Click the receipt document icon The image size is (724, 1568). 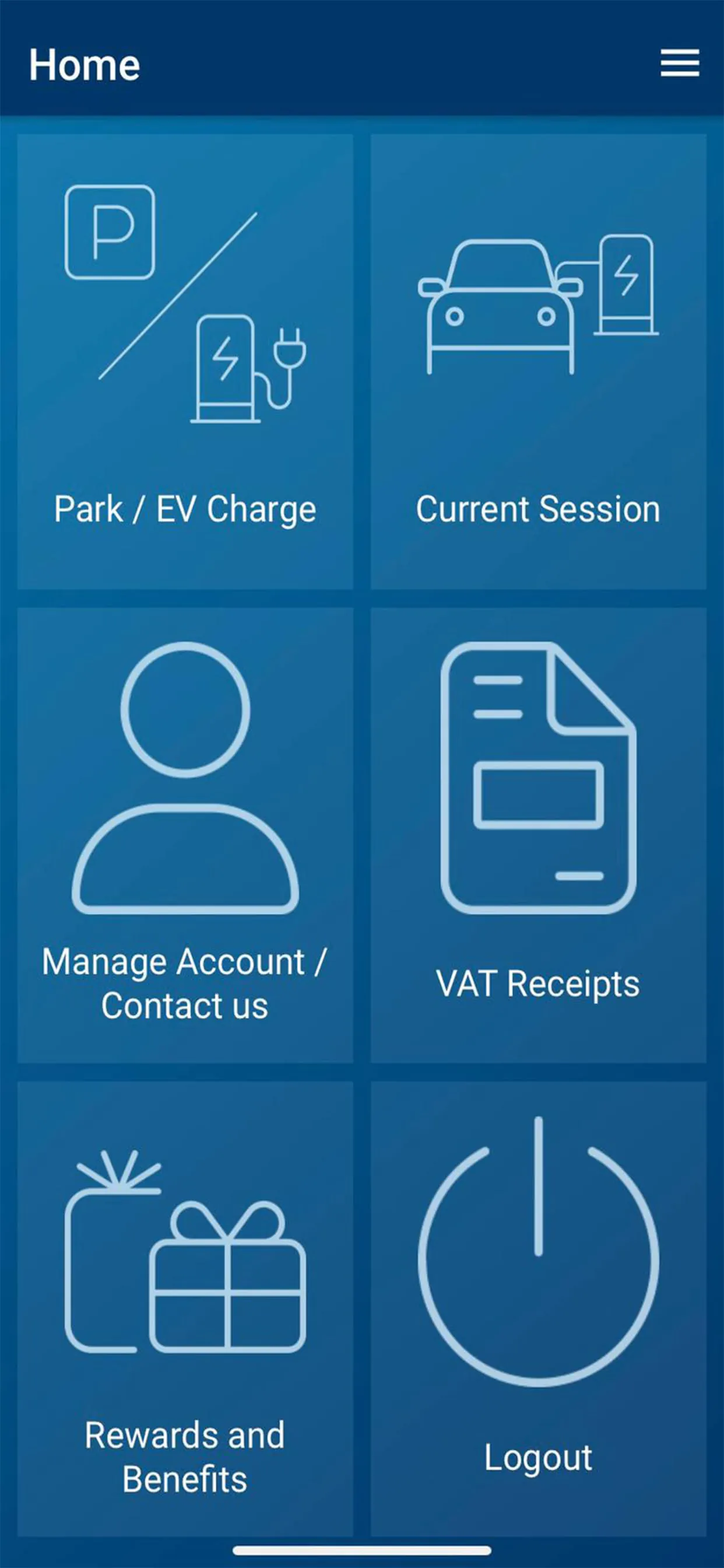point(539,779)
